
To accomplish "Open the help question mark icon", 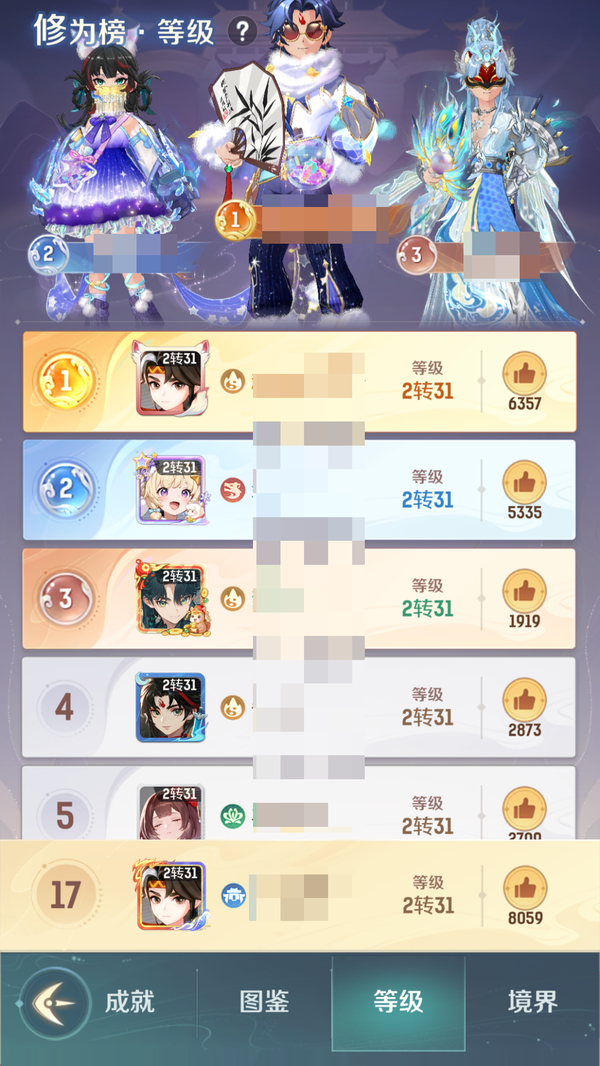I will tap(242, 32).
